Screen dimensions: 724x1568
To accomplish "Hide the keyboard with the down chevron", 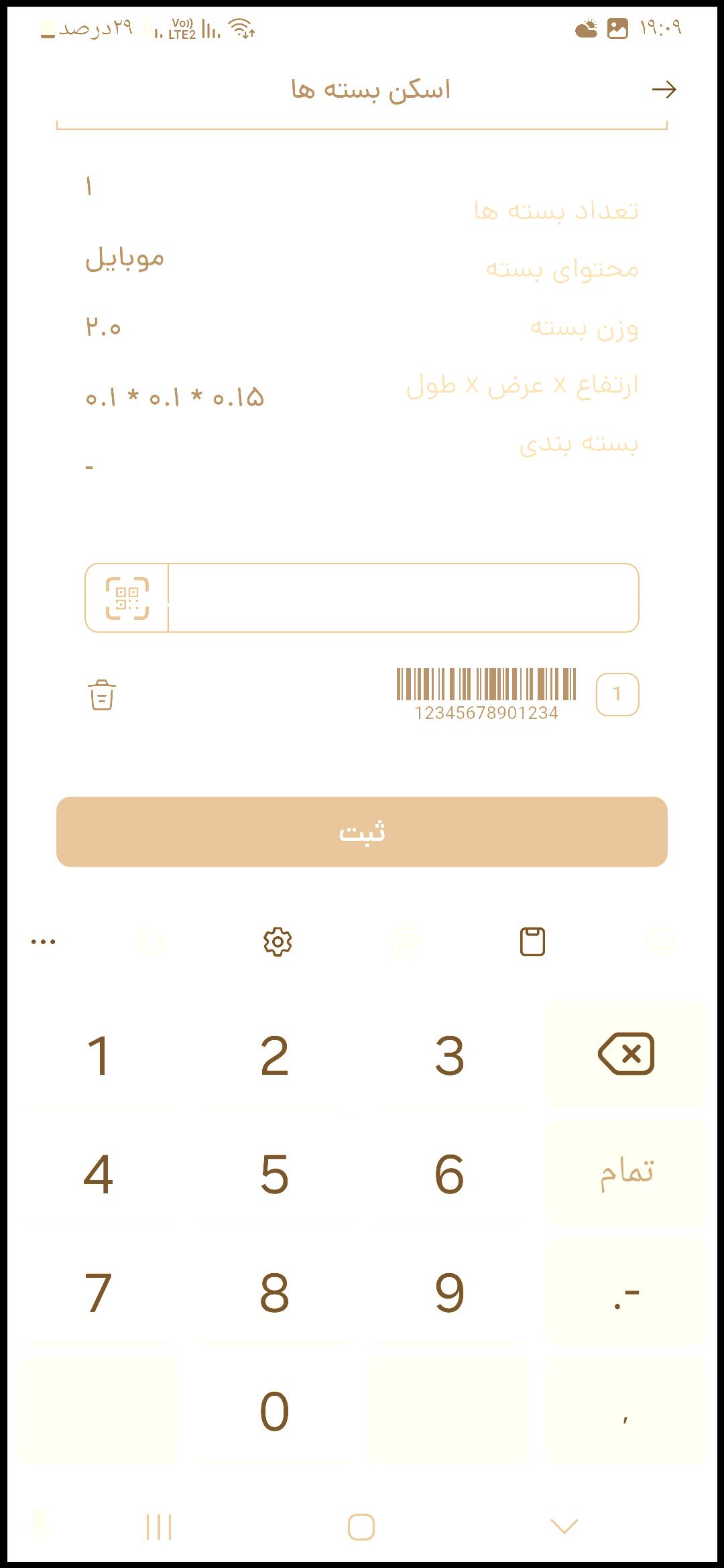I will click(564, 1526).
